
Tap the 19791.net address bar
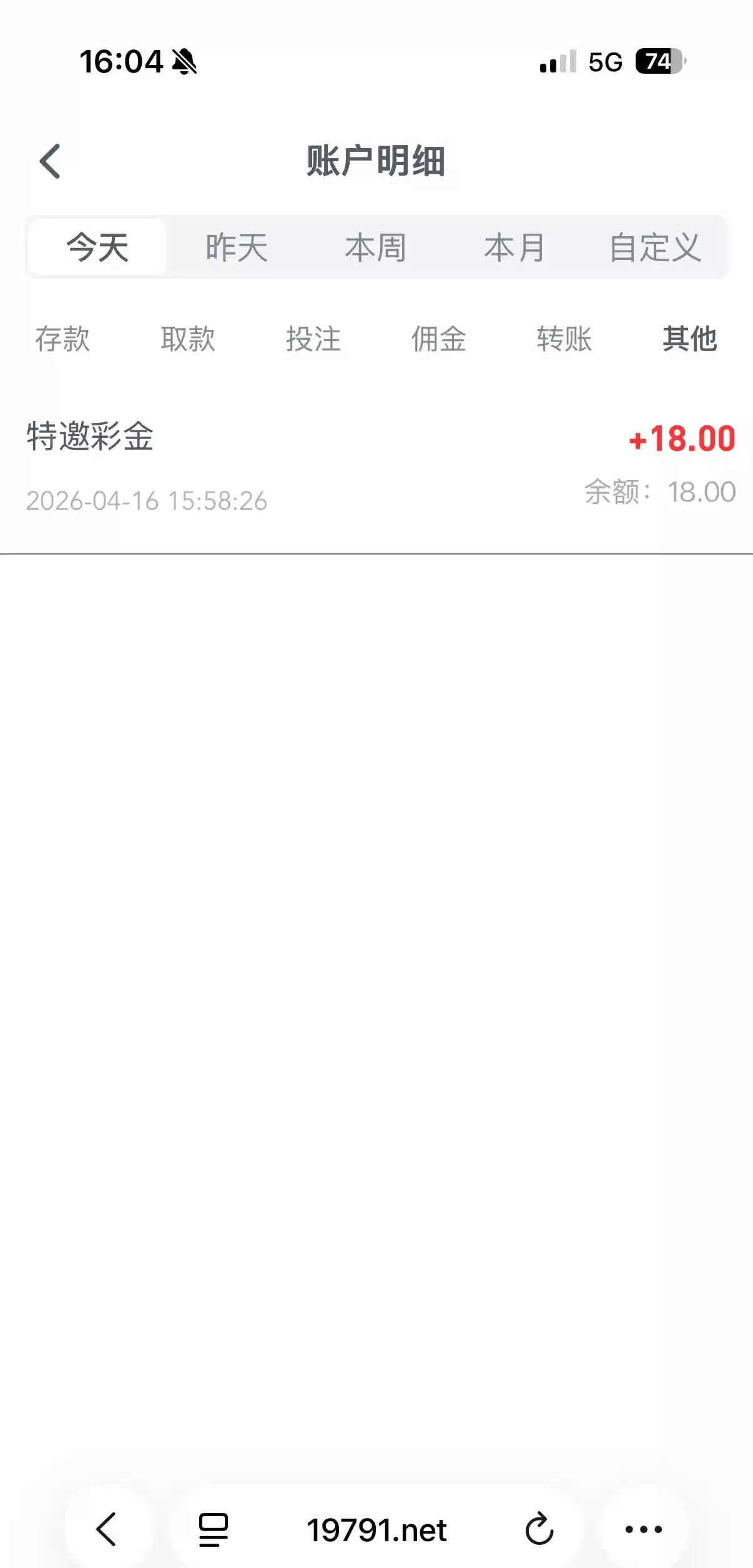click(x=376, y=1530)
